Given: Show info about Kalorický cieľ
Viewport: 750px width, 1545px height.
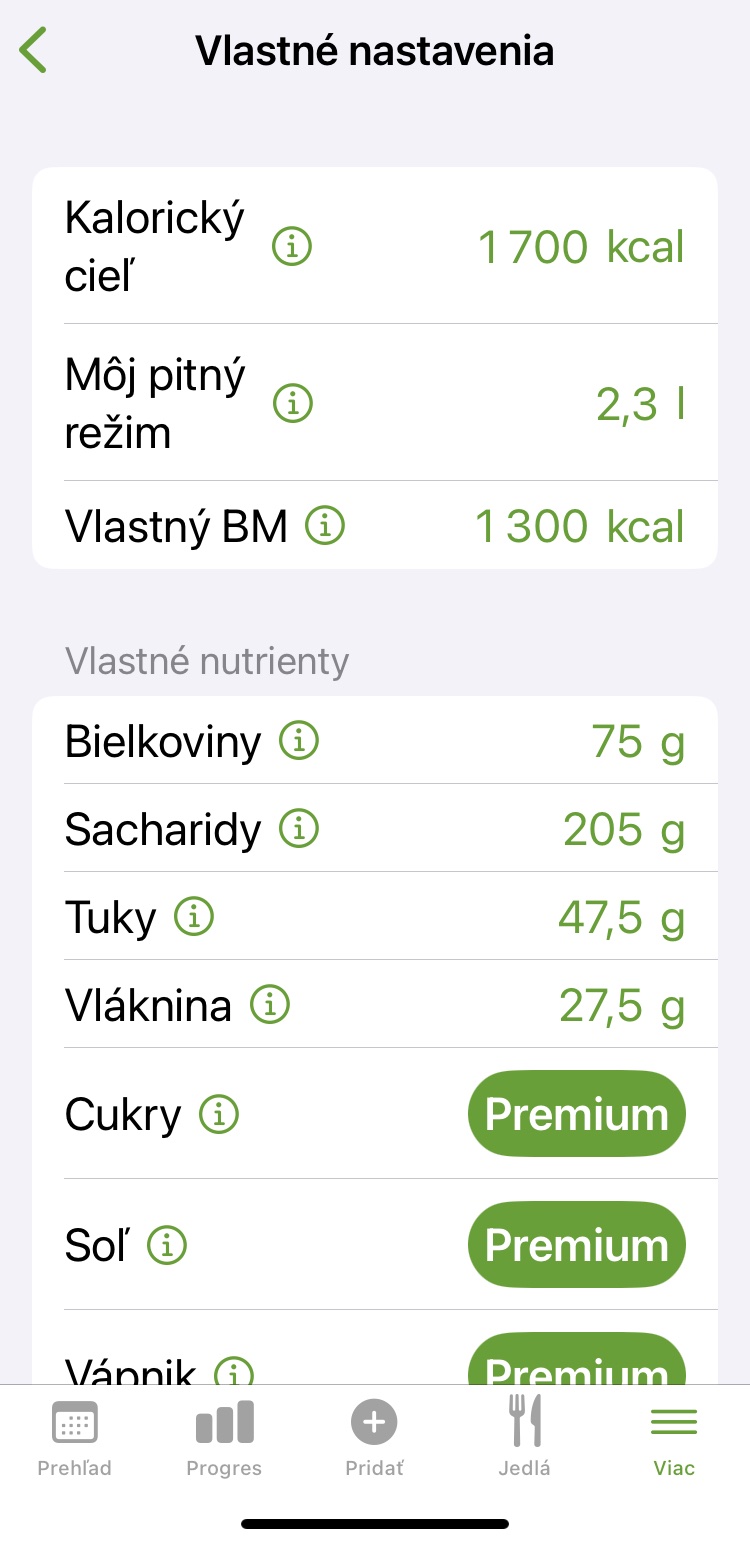Looking at the screenshot, I should point(292,247).
